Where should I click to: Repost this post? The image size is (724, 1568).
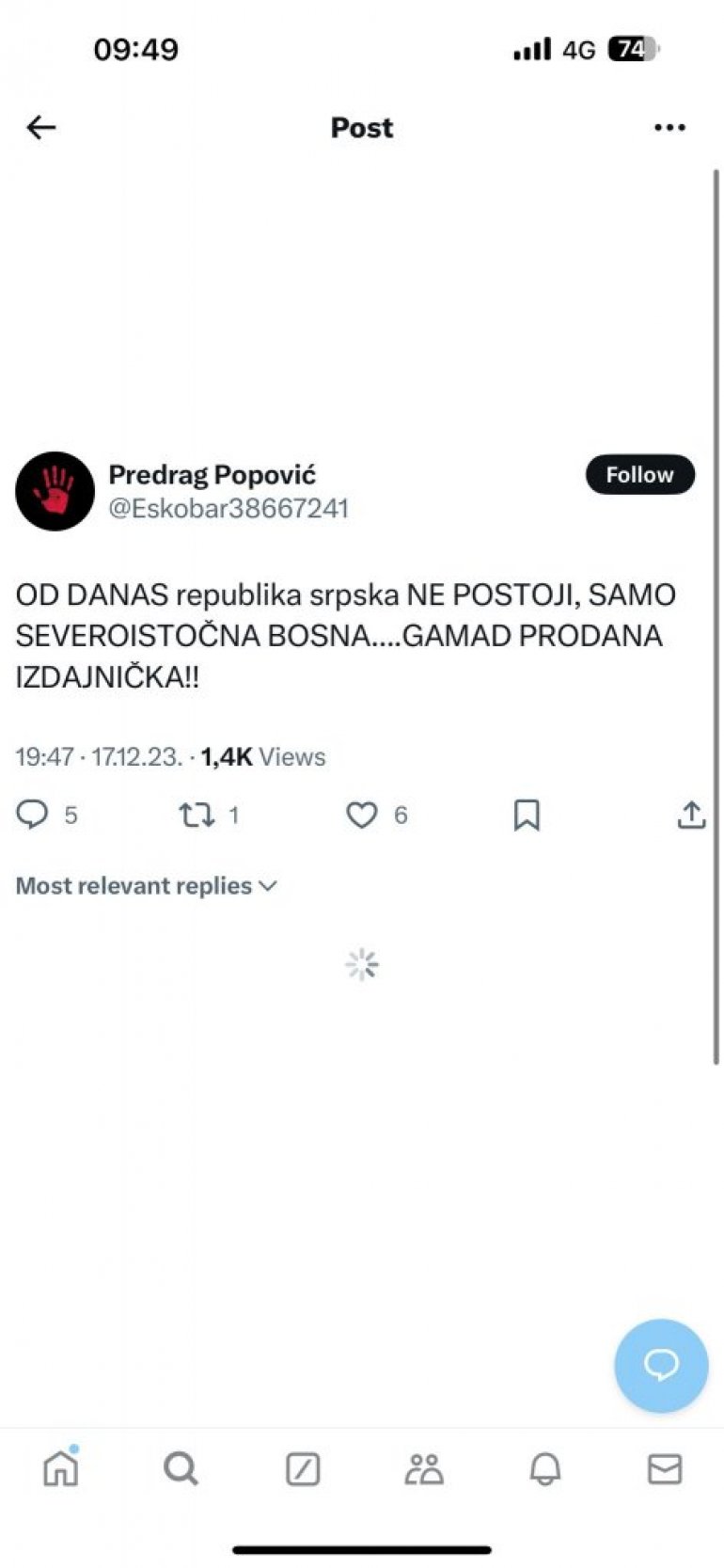197,815
